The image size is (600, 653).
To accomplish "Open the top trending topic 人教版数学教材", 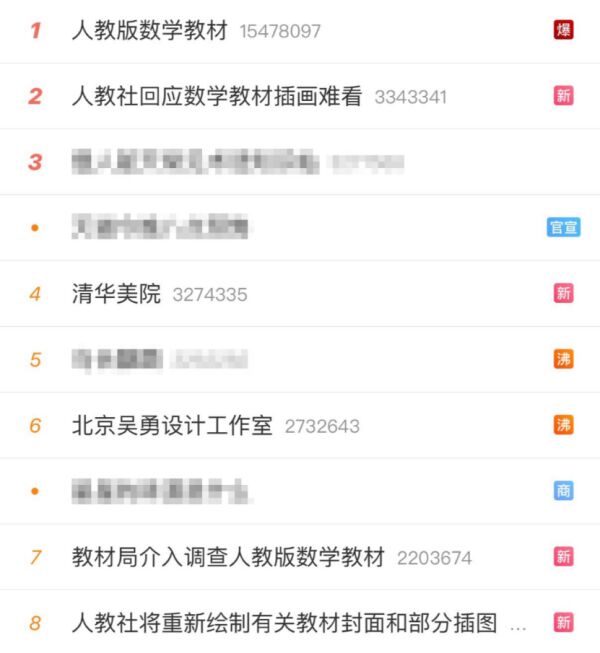I will pyautogui.click(x=150, y=31).
